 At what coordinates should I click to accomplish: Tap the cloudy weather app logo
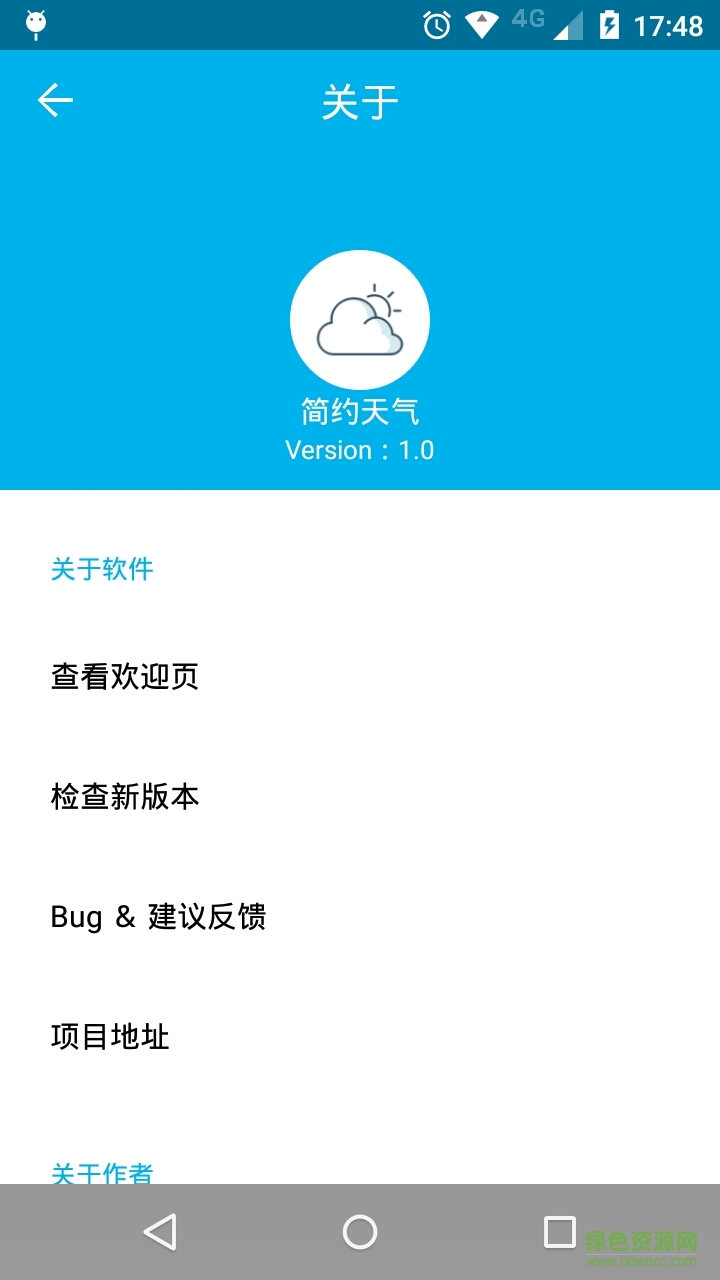[360, 320]
